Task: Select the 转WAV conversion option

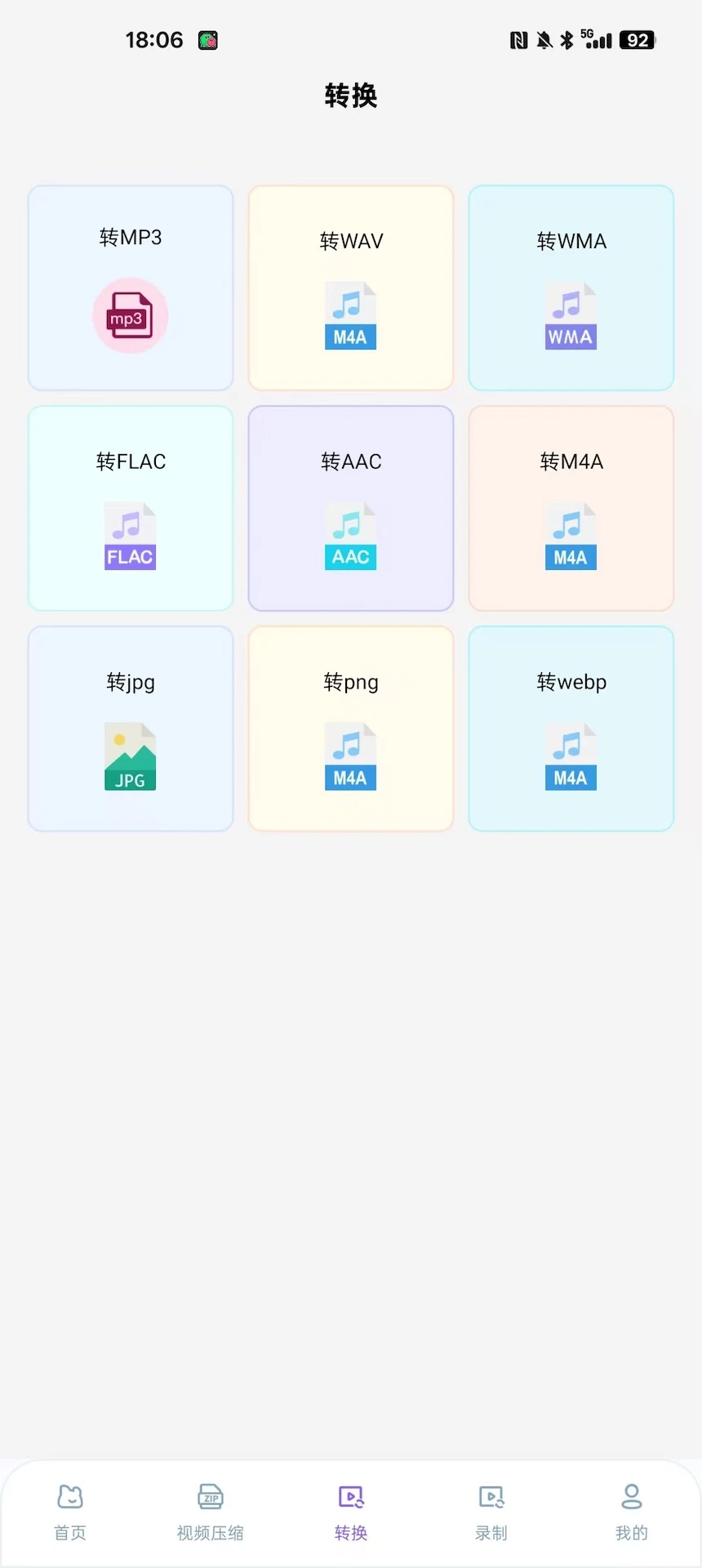Action: 351,288
